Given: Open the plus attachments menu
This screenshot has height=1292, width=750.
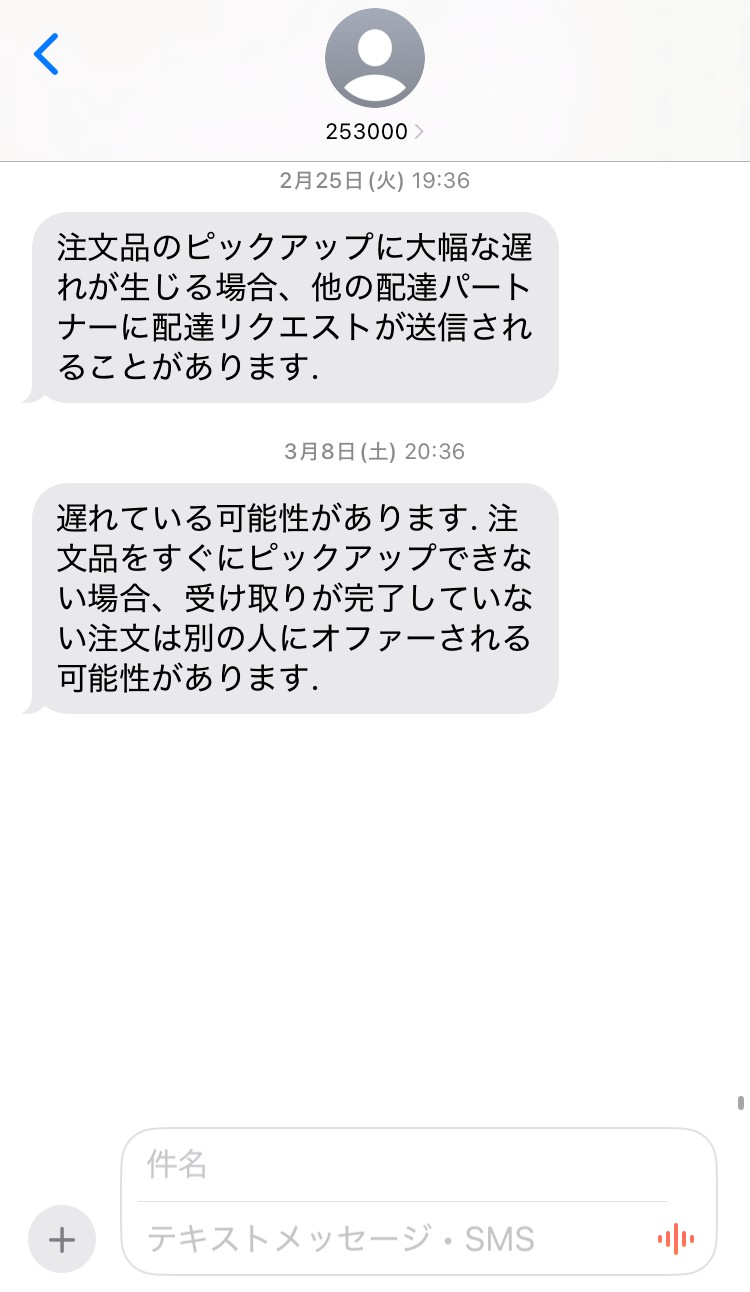Looking at the screenshot, I should (62, 1240).
